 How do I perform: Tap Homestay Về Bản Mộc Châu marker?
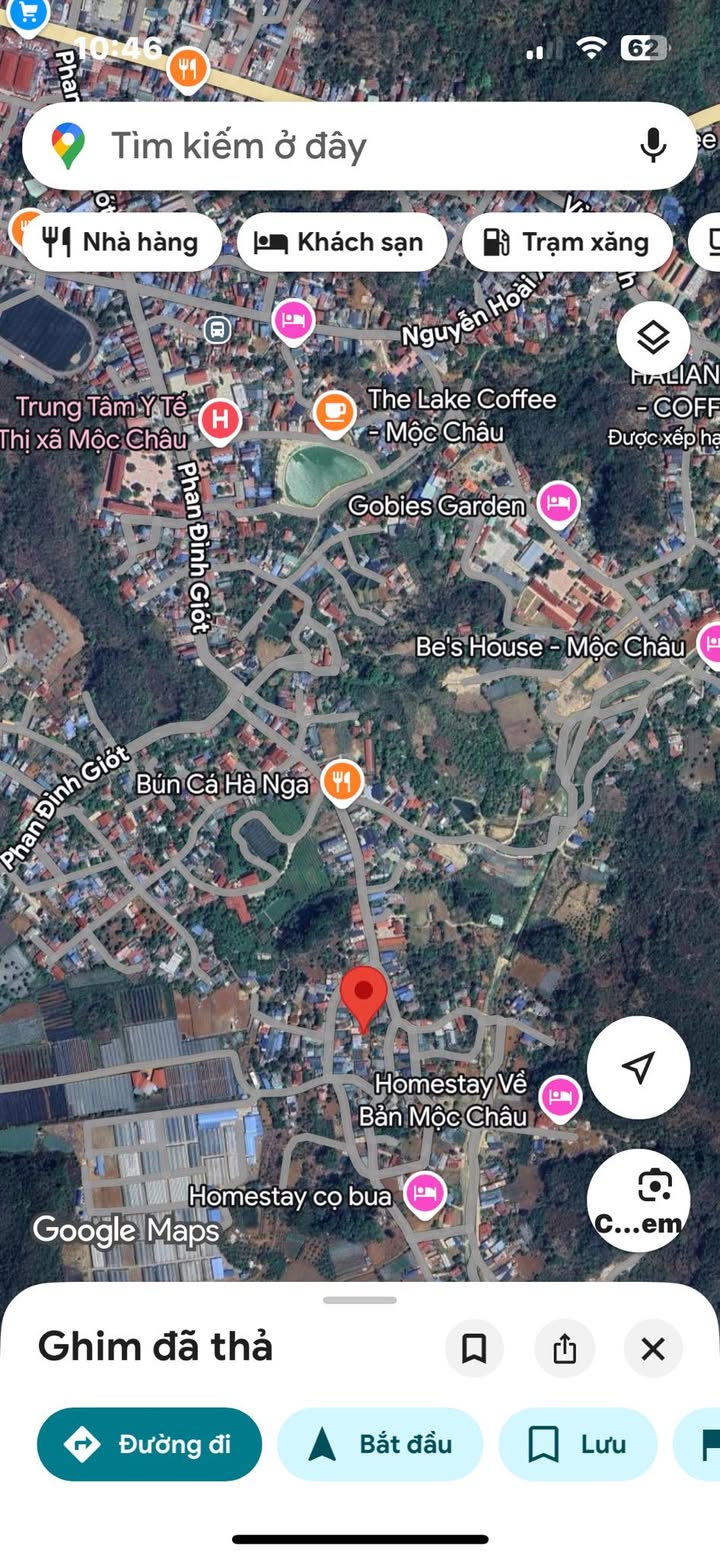(x=560, y=1097)
